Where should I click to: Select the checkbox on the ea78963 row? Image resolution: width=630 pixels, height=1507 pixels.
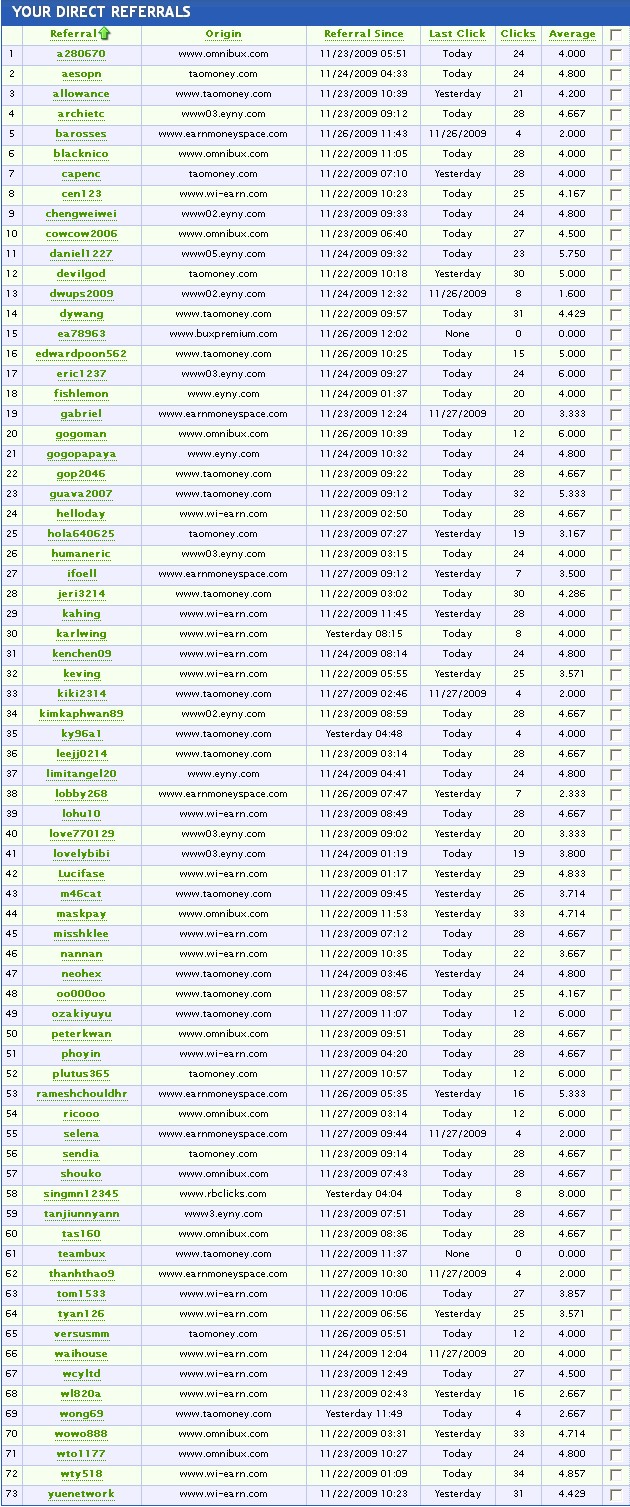(615, 335)
